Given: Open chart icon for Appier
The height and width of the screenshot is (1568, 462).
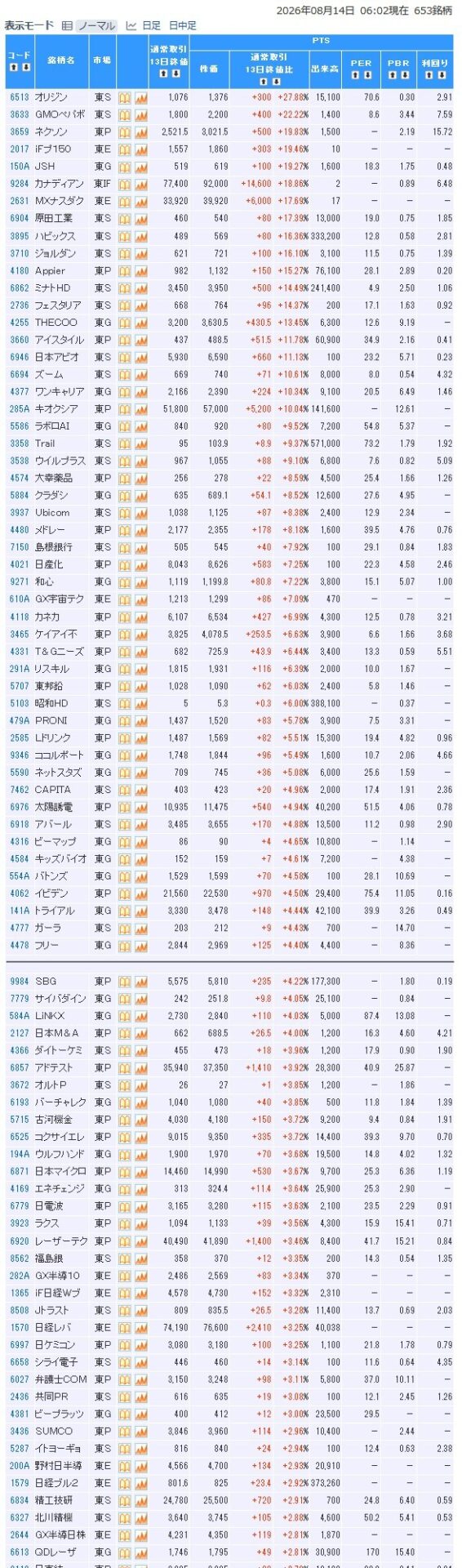Looking at the screenshot, I should point(141,270).
